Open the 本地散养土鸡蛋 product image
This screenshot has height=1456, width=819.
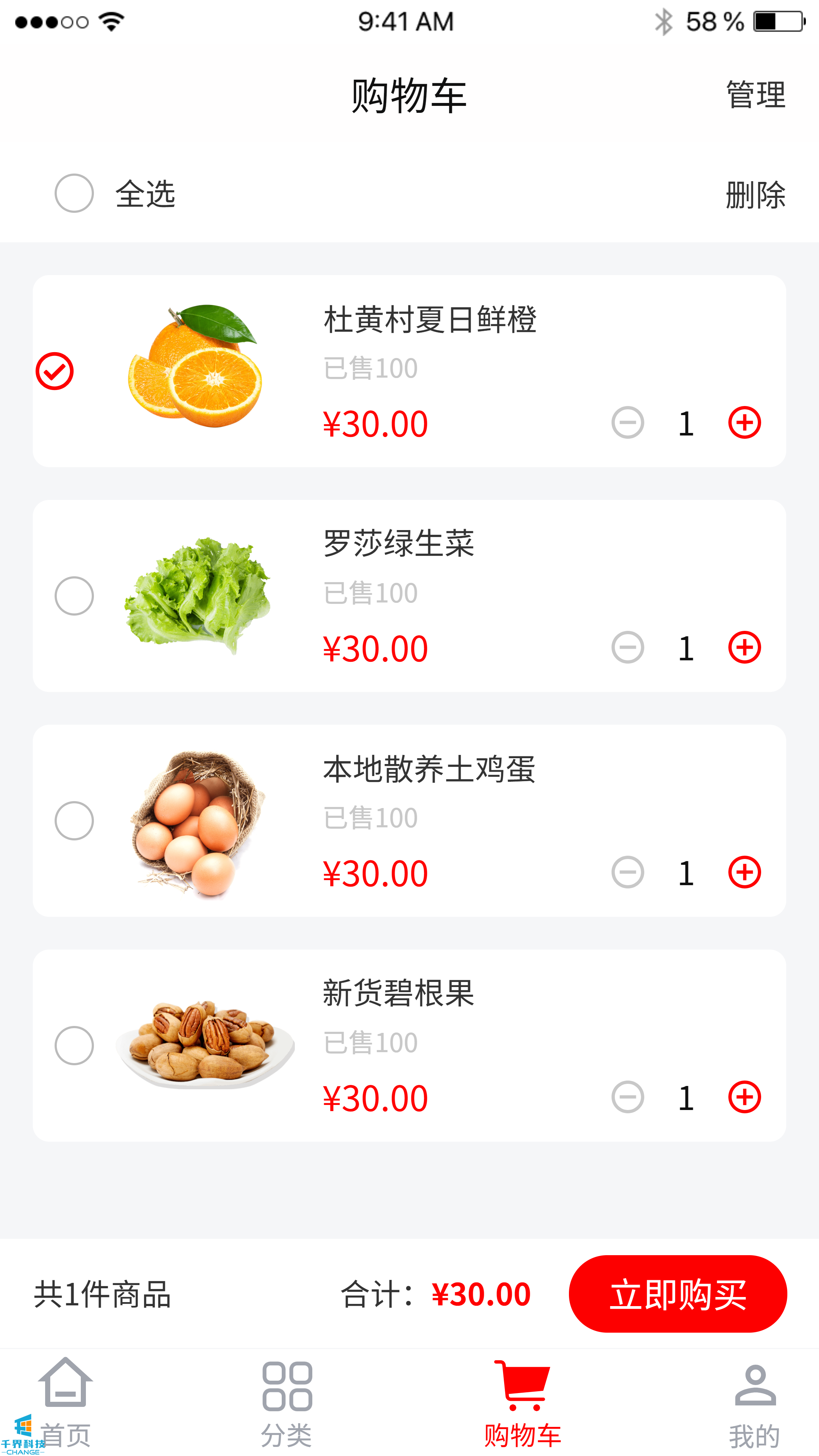tap(198, 822)
